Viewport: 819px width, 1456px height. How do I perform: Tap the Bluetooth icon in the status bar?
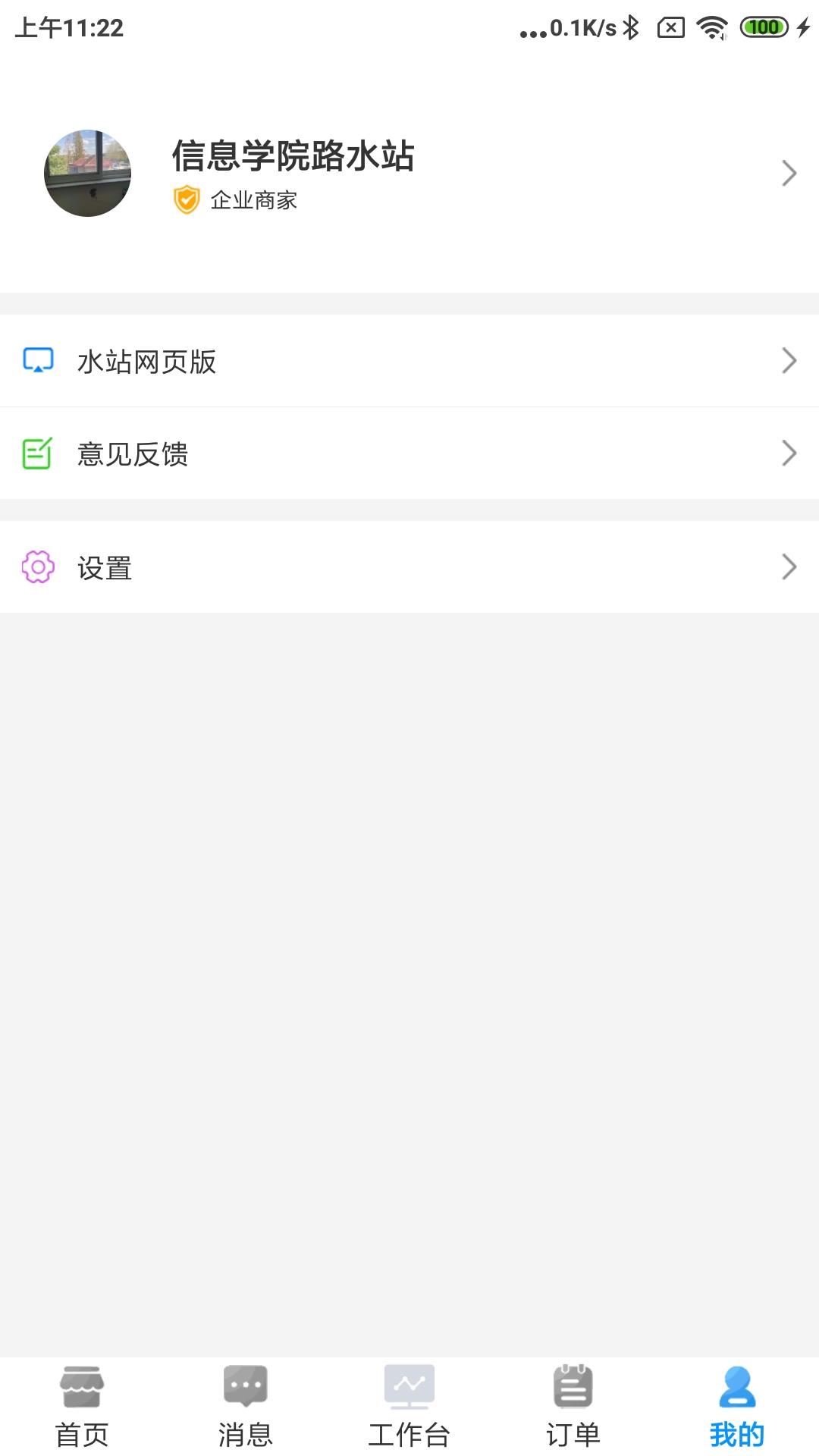click(632, 27)
